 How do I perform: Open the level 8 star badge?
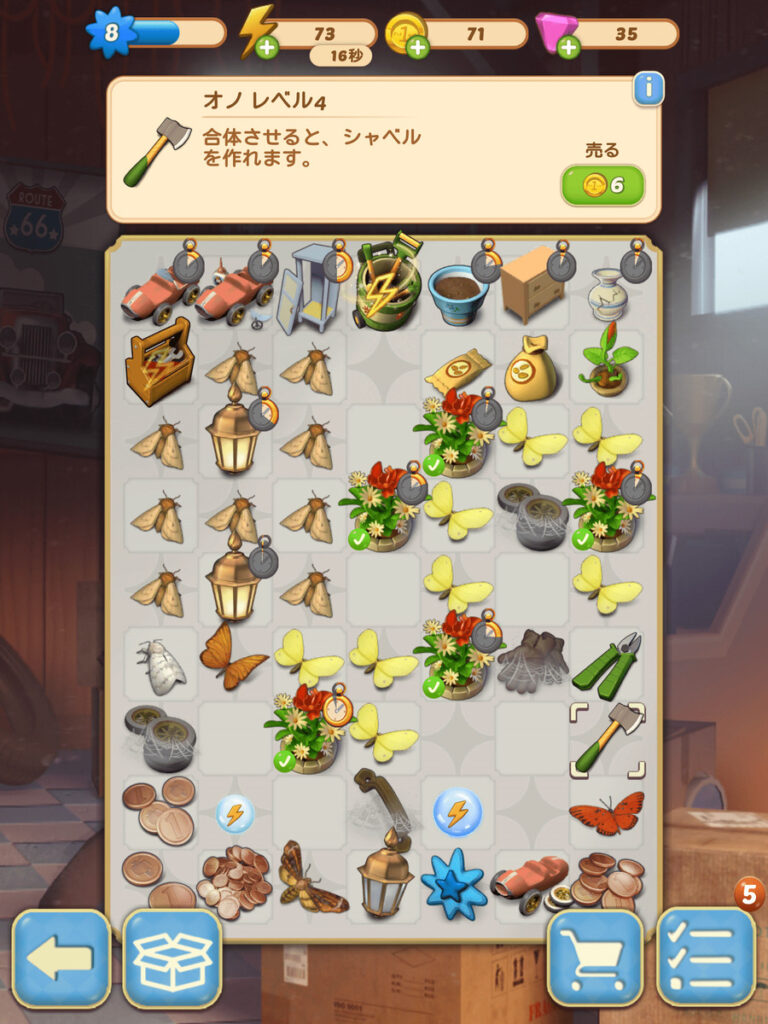[110, 33]
